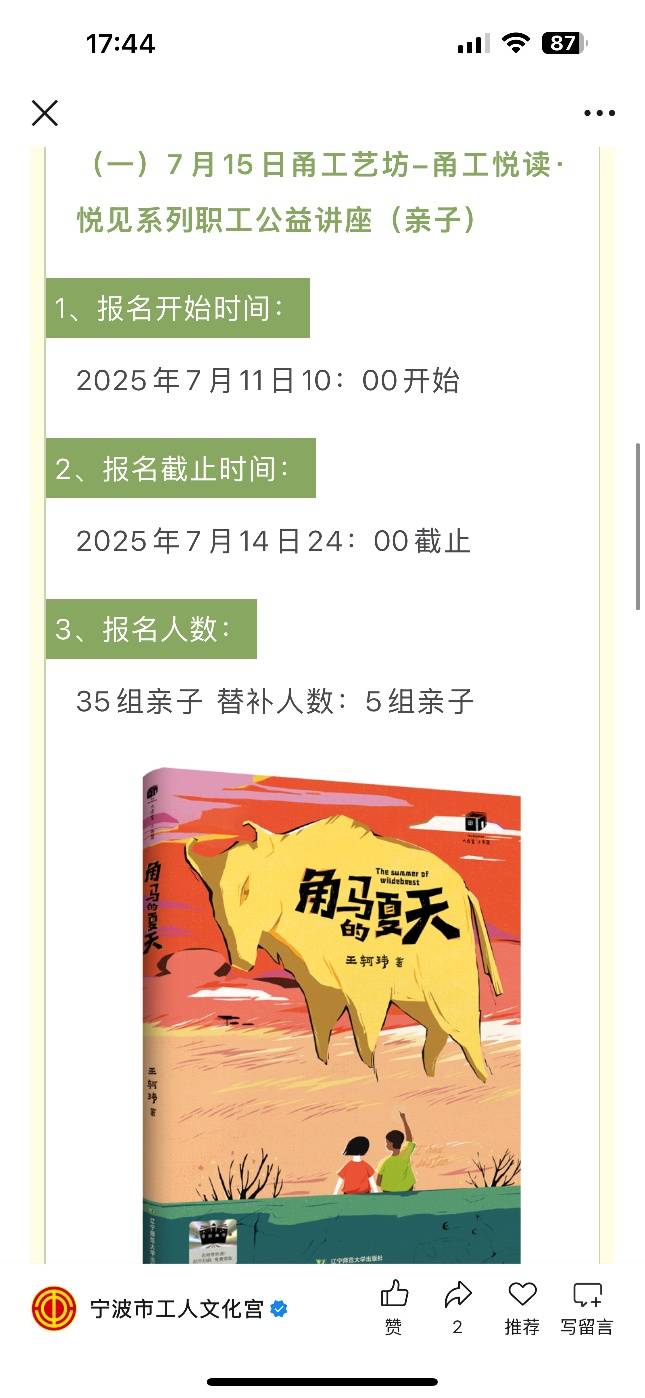This screenshot has width=645, height=1398.
Task: Open 宁波市工人文化宫 account profile
Action: [x=175, y=1309]
